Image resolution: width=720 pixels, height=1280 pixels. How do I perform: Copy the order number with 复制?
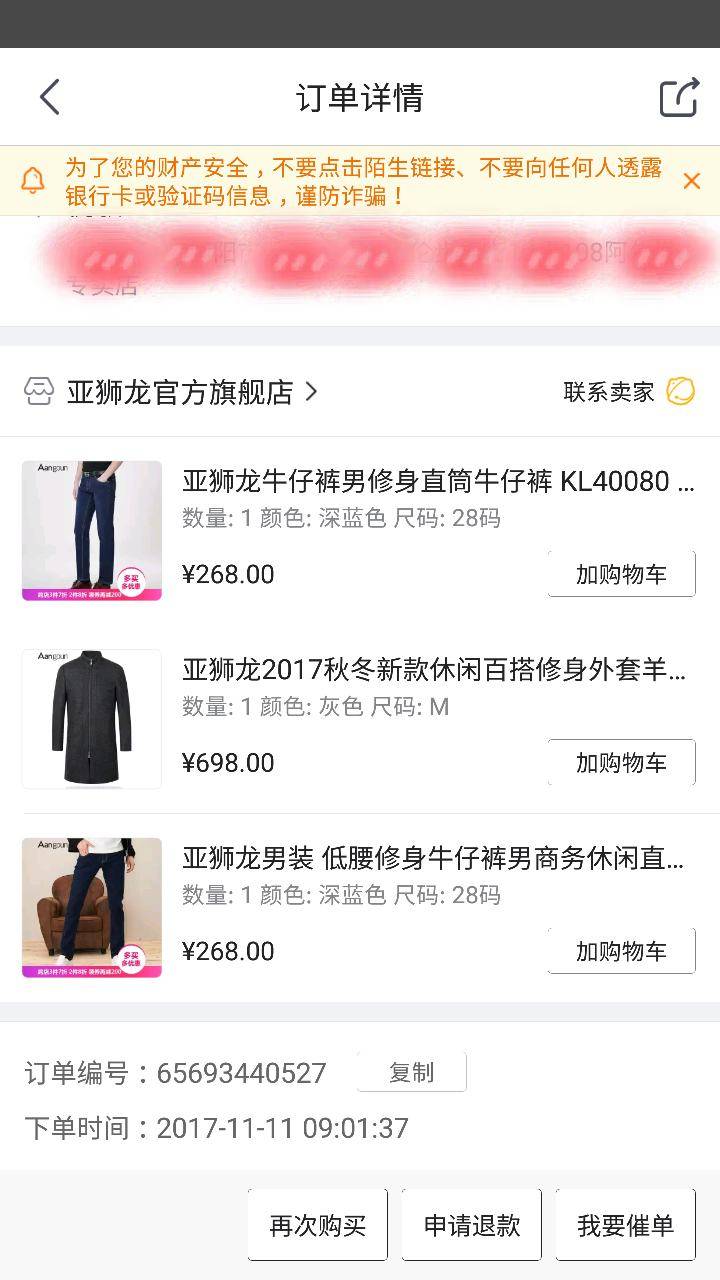[x=411, y=1073]
